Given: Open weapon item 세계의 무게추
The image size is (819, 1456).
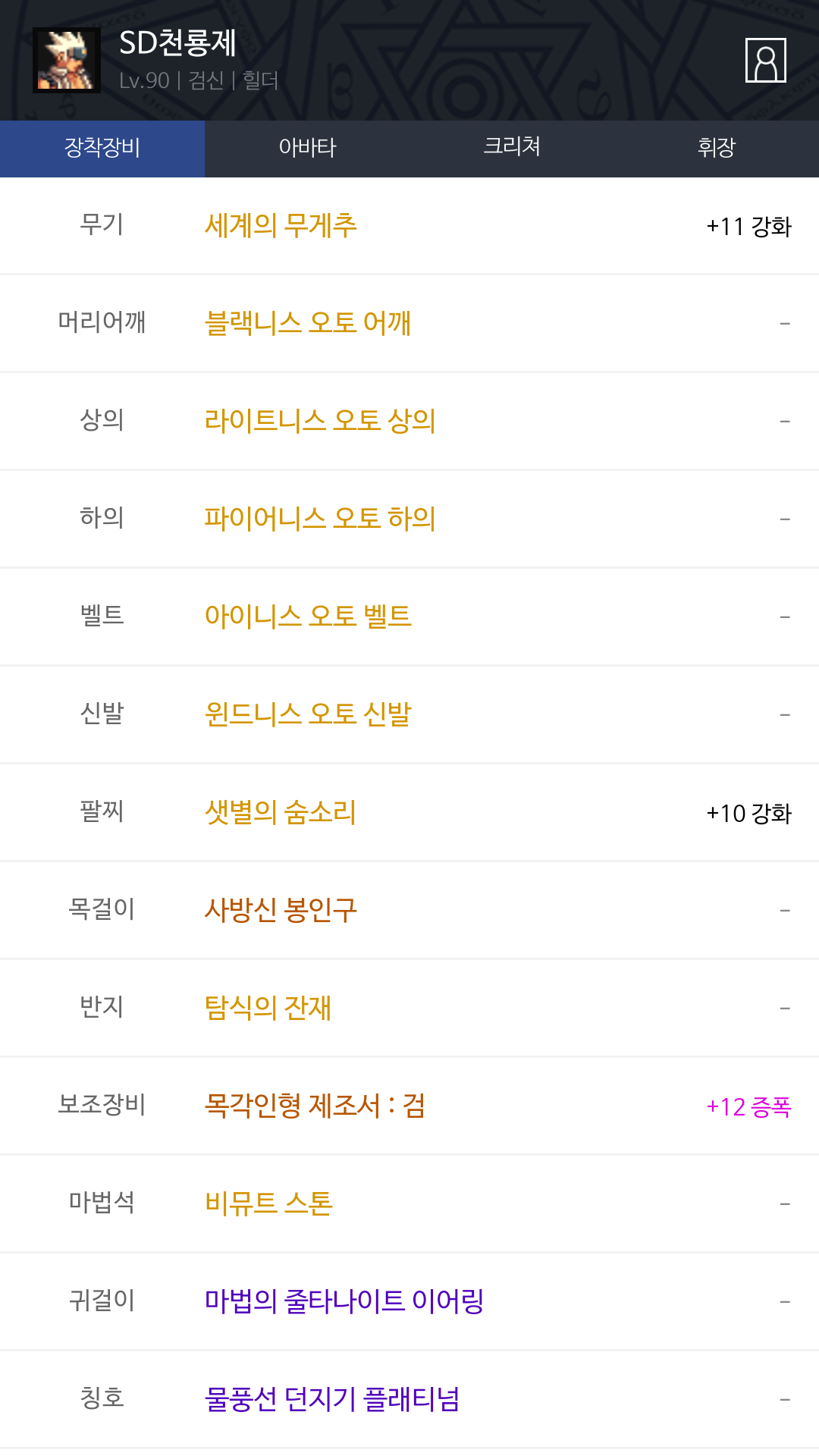Looking at the screenshot, I should pyautogui.click(x=281, y=226).
